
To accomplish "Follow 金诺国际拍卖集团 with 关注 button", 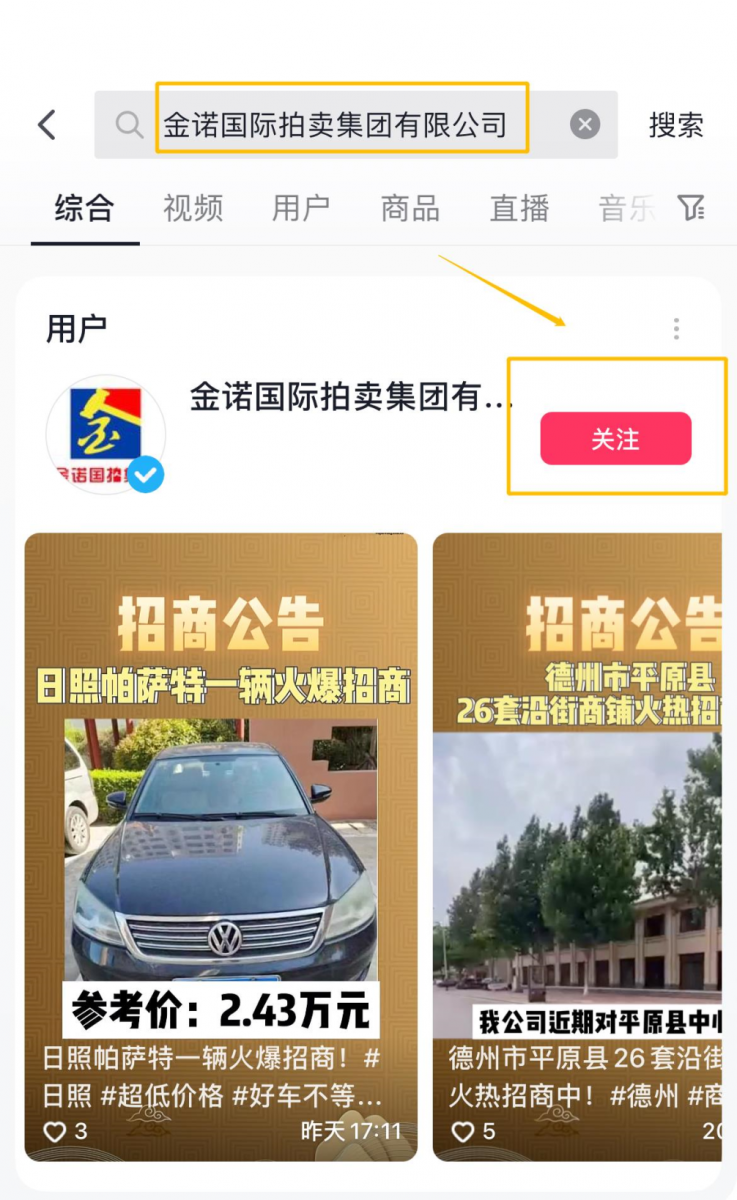I will click(x=615, y=439).
